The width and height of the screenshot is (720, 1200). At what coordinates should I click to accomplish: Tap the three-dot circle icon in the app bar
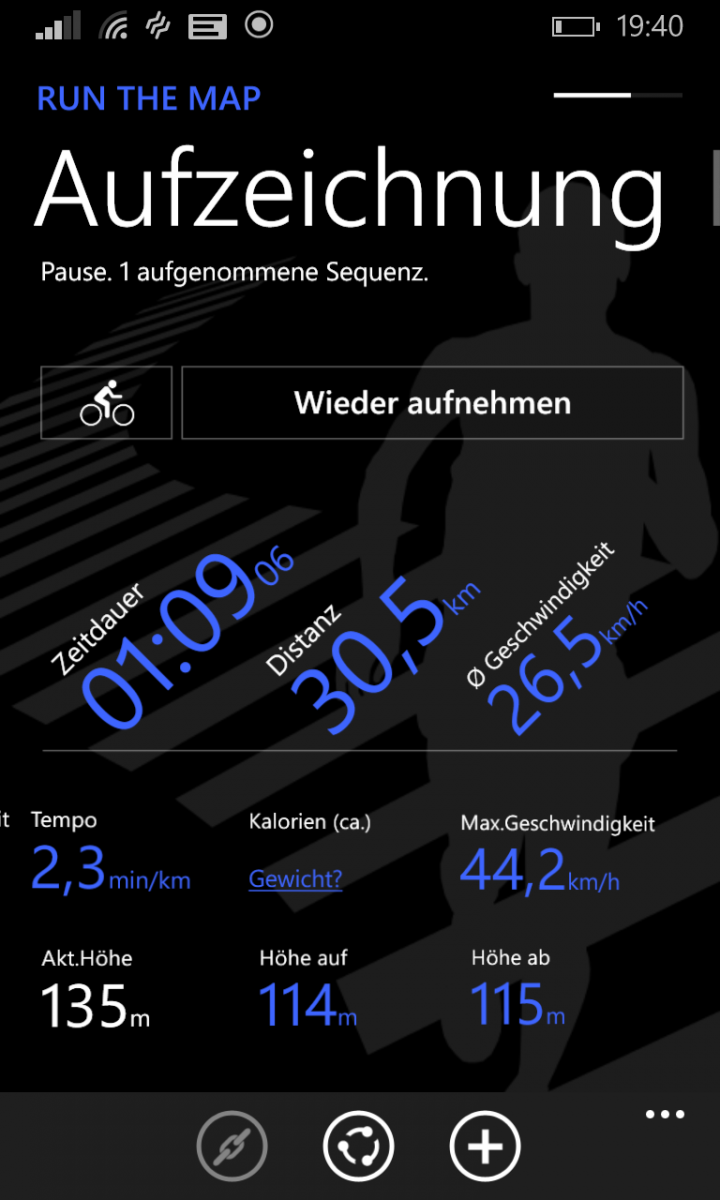359,1146
